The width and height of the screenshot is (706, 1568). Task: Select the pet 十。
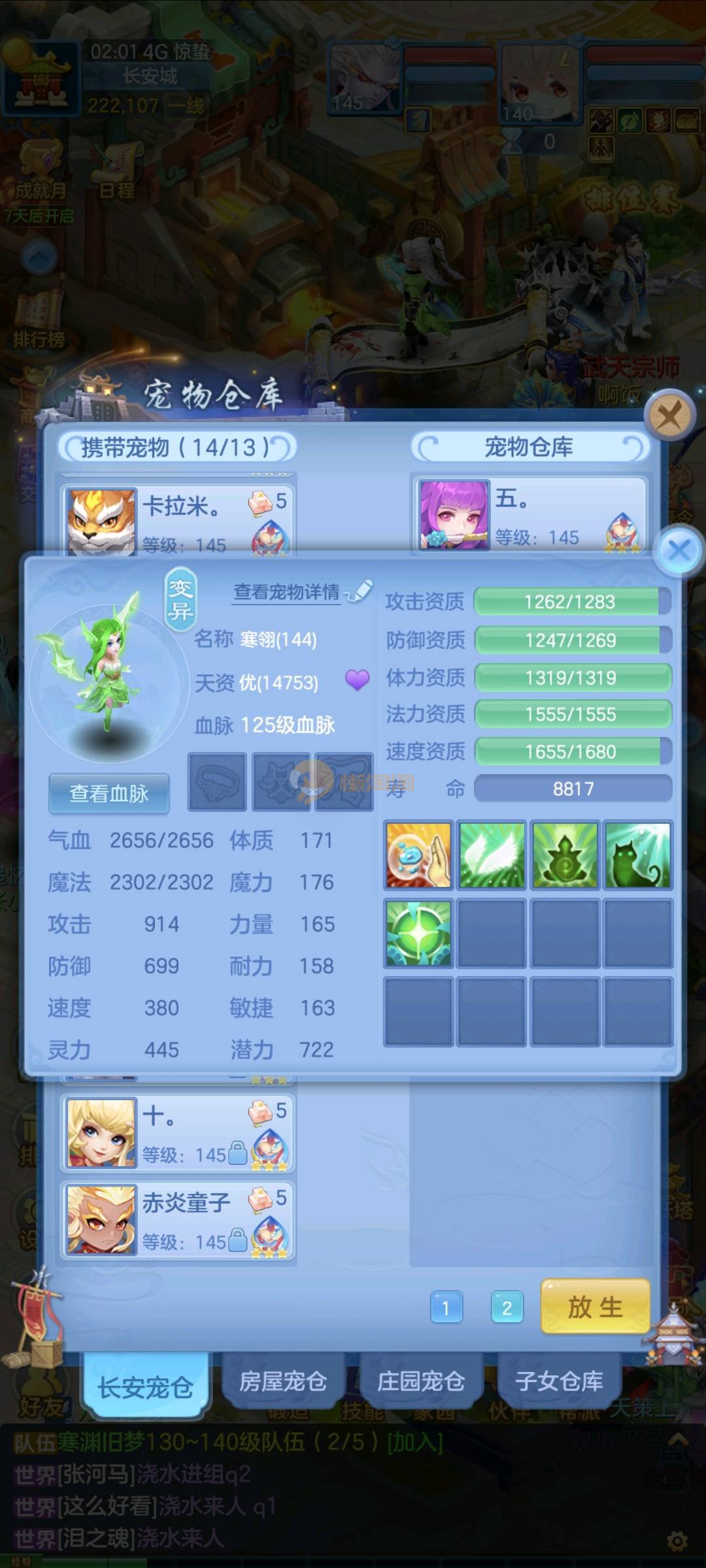177,1133
